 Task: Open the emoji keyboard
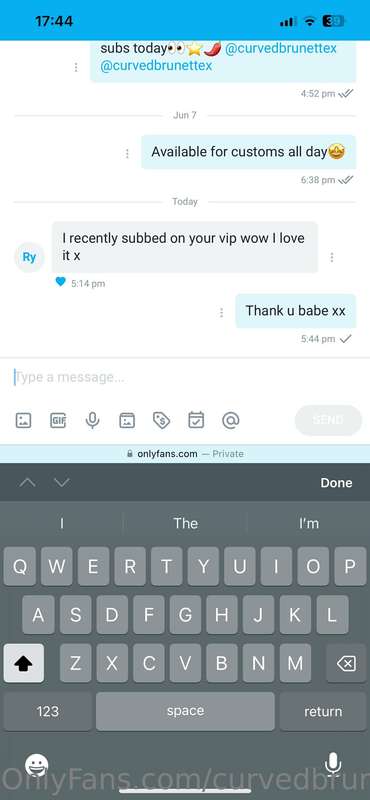37,765
